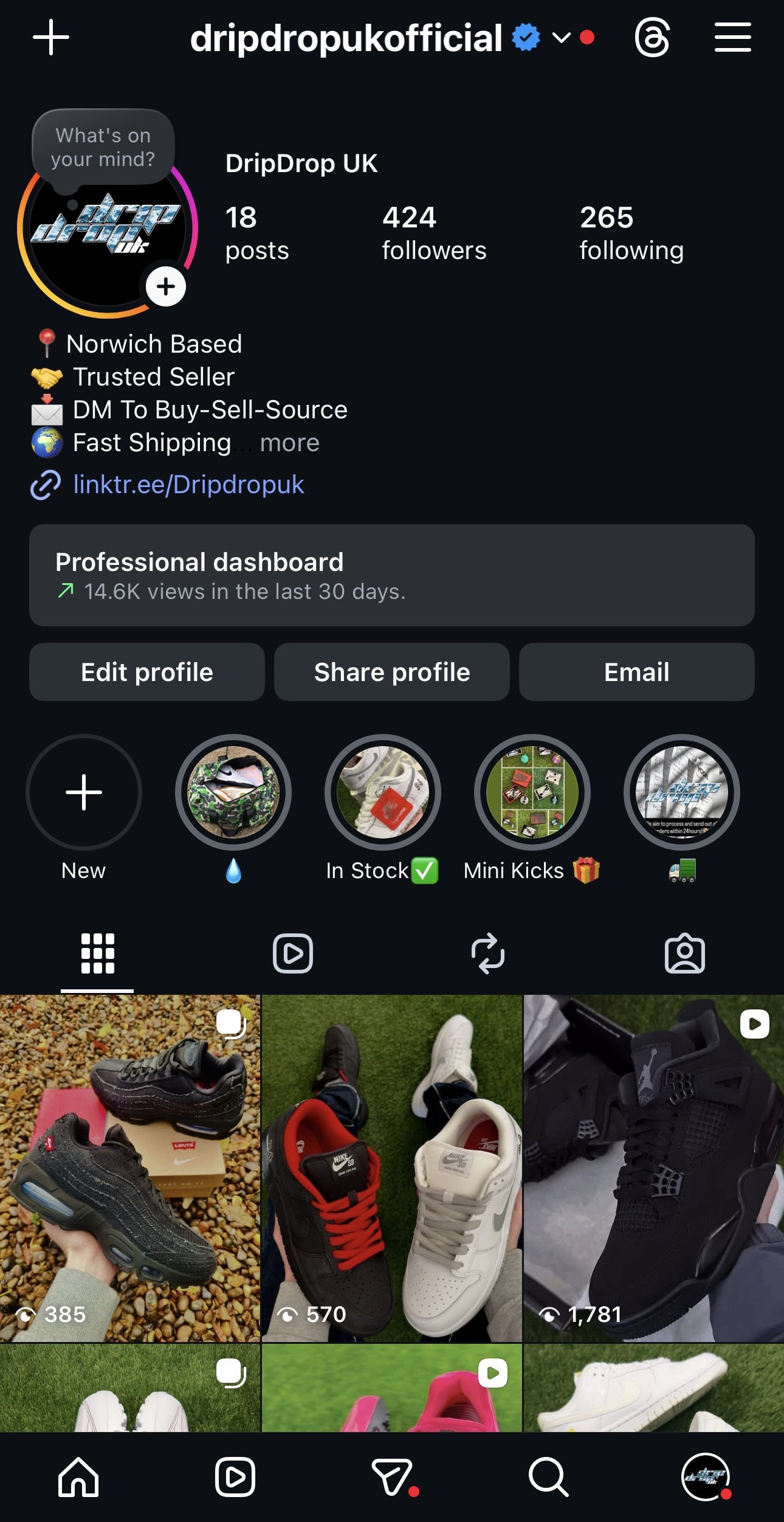784x1522 pixels.
Task: Tap Share profile
Action: pos(392,672)
